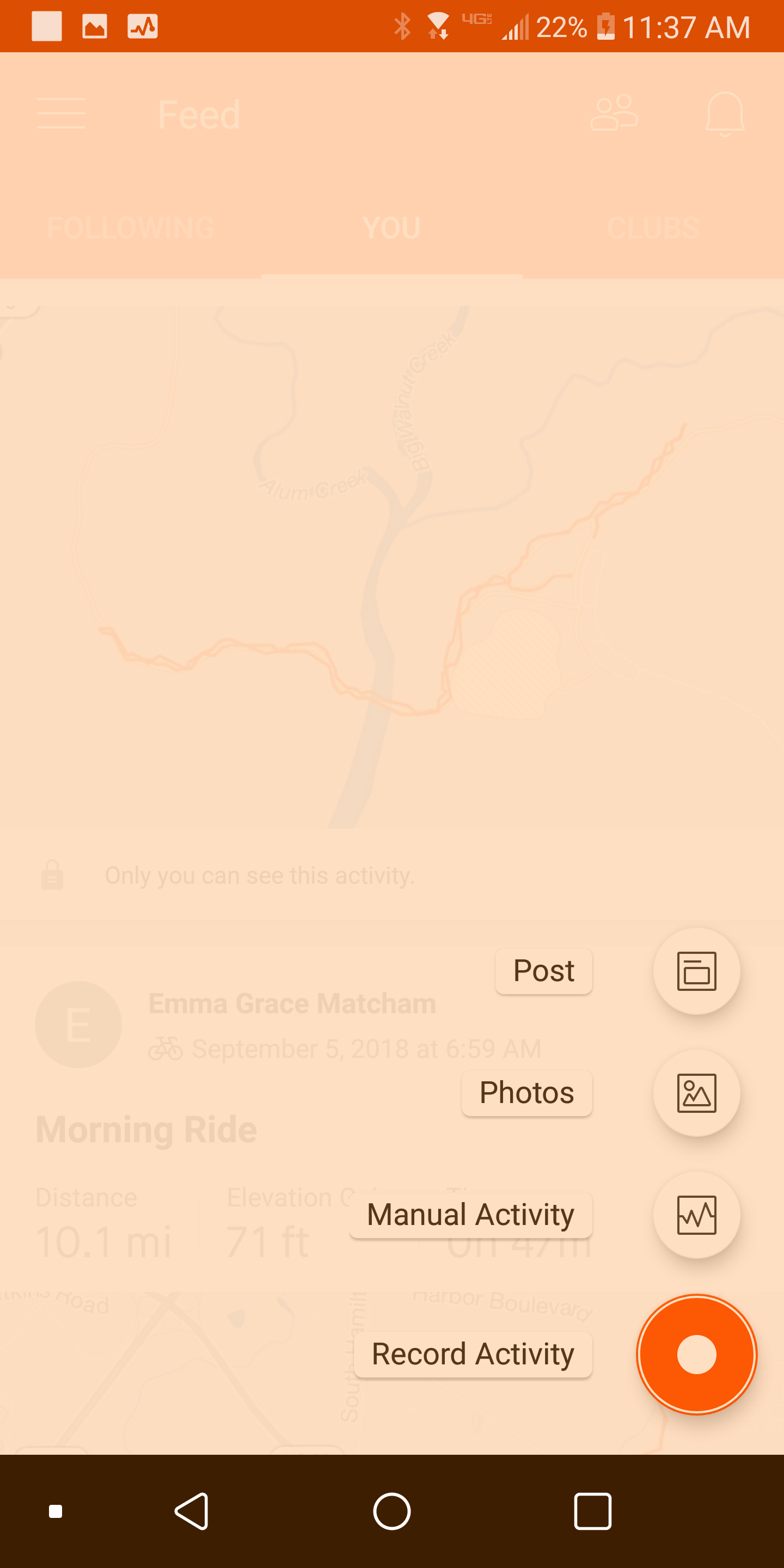
Task: Return to the home screen
Action: [392, 1511]
